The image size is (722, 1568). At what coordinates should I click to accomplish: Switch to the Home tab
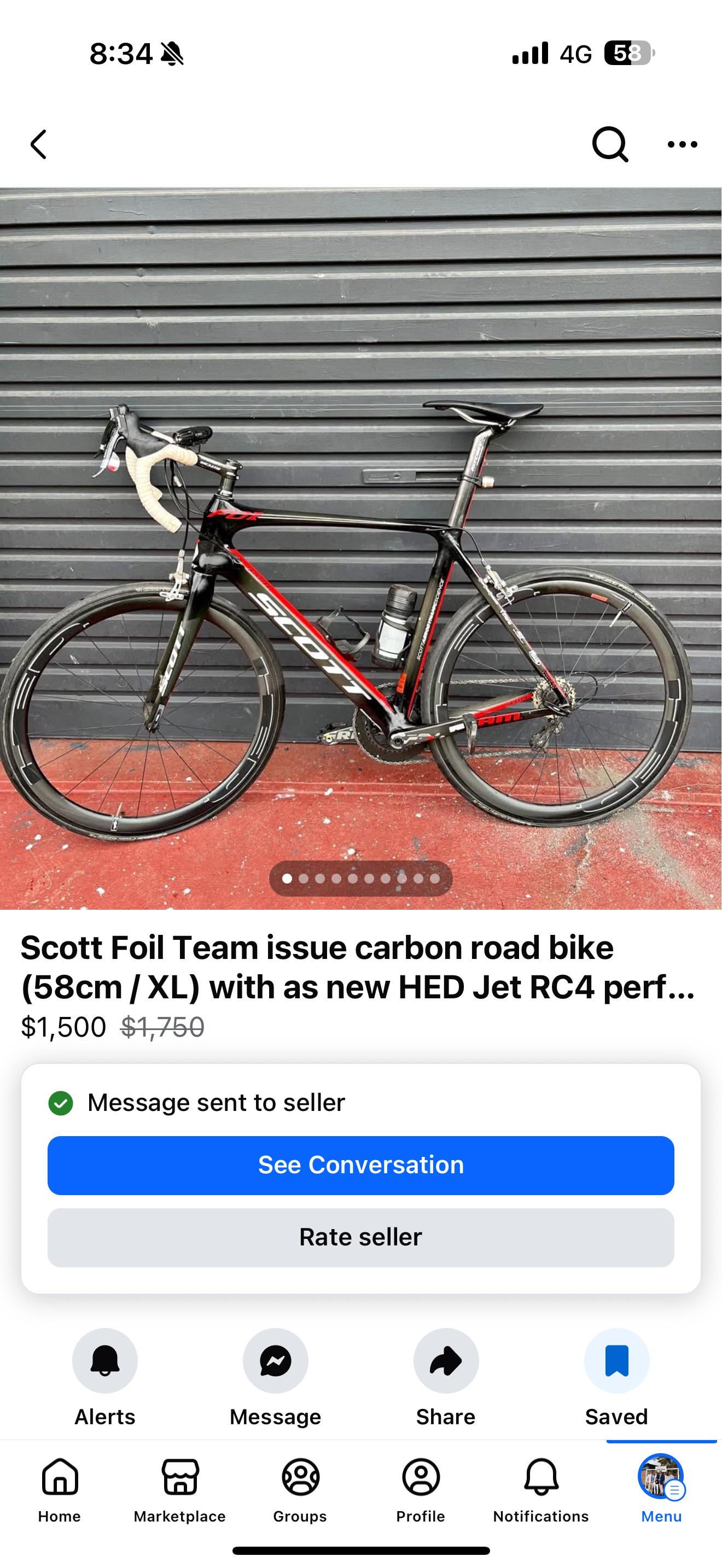click(60, 1490)
